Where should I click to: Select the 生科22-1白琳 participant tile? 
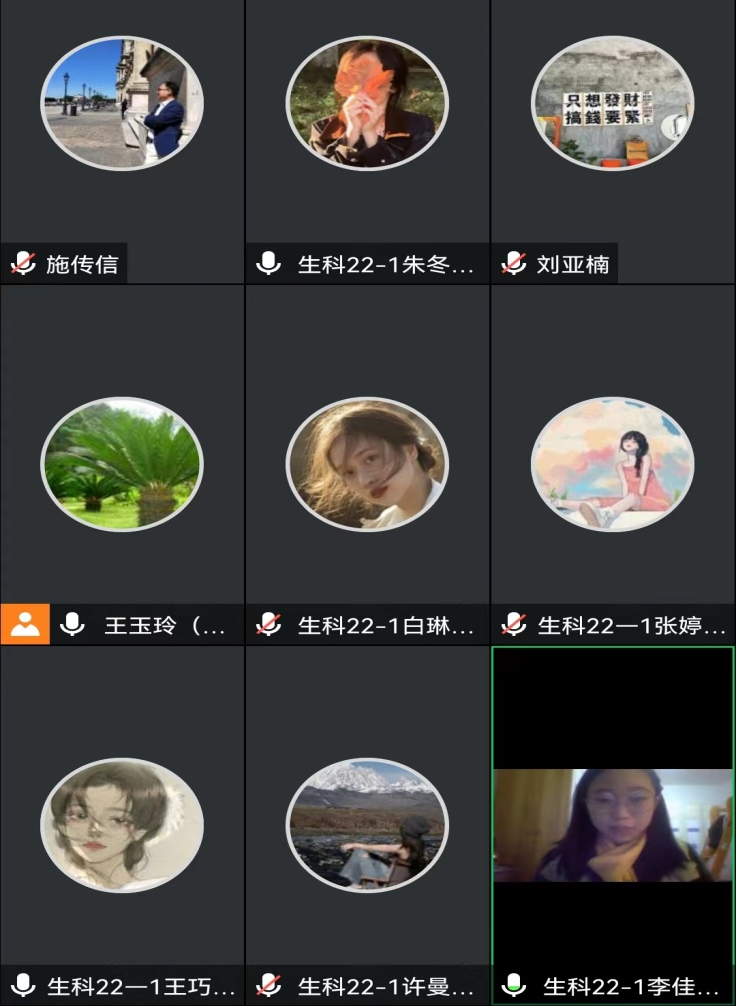click(x=367, y=463)
